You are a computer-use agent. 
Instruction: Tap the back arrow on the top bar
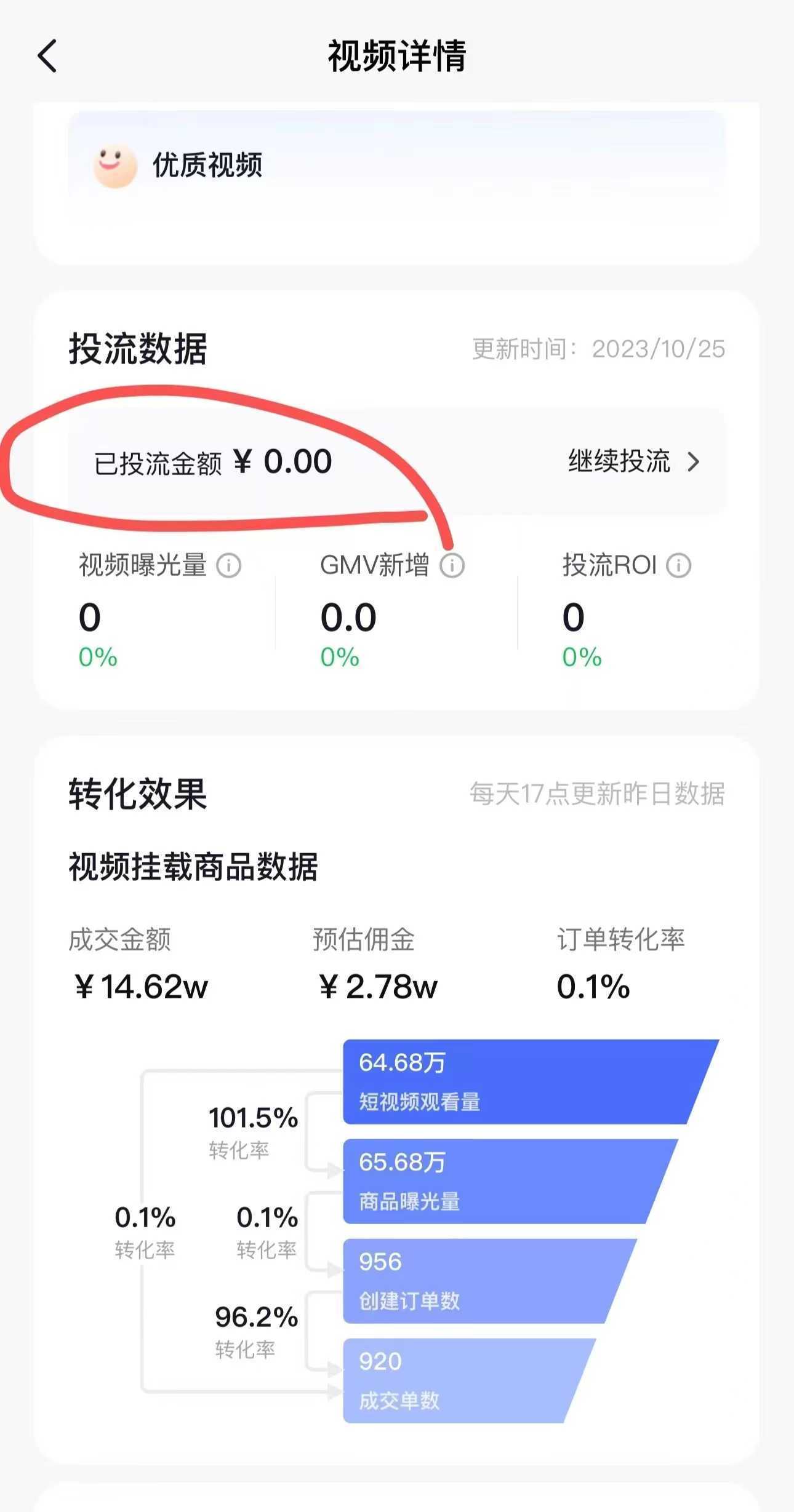[x=48, y=56]
